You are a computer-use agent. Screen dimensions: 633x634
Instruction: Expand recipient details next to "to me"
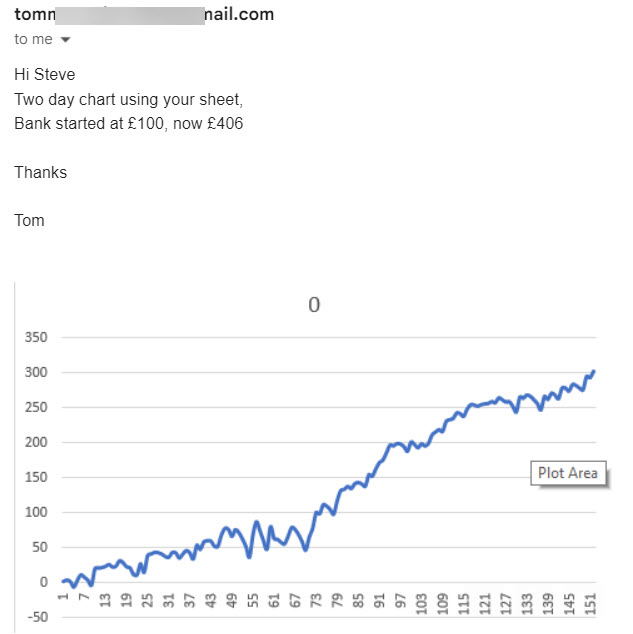(66, 40)
